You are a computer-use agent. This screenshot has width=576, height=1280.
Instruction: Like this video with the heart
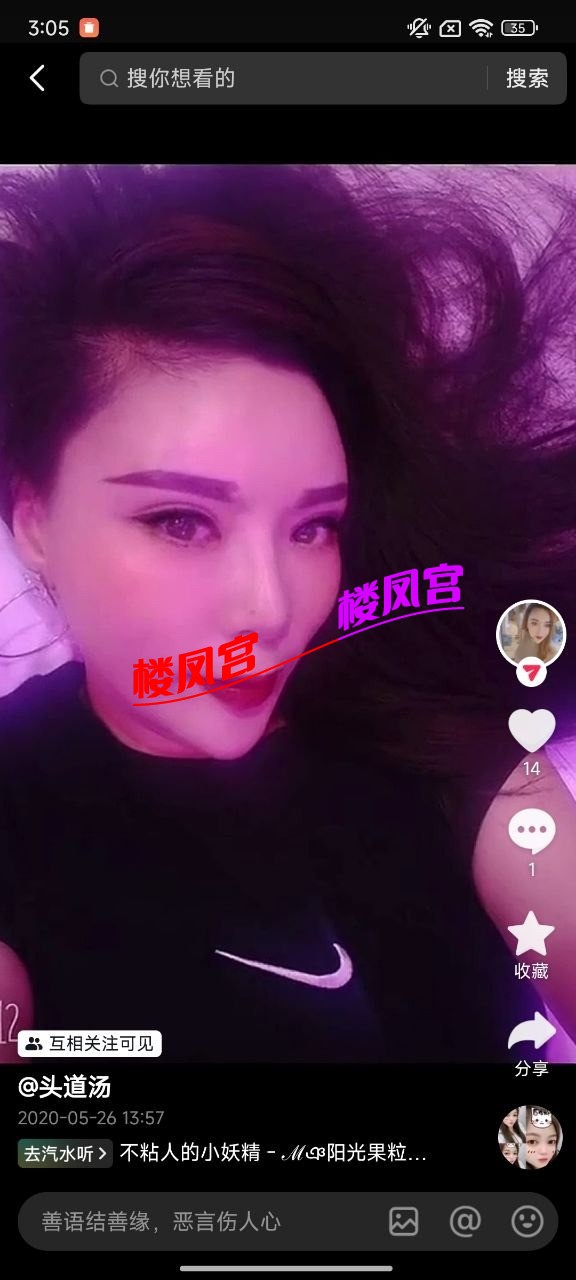point(531,730)
